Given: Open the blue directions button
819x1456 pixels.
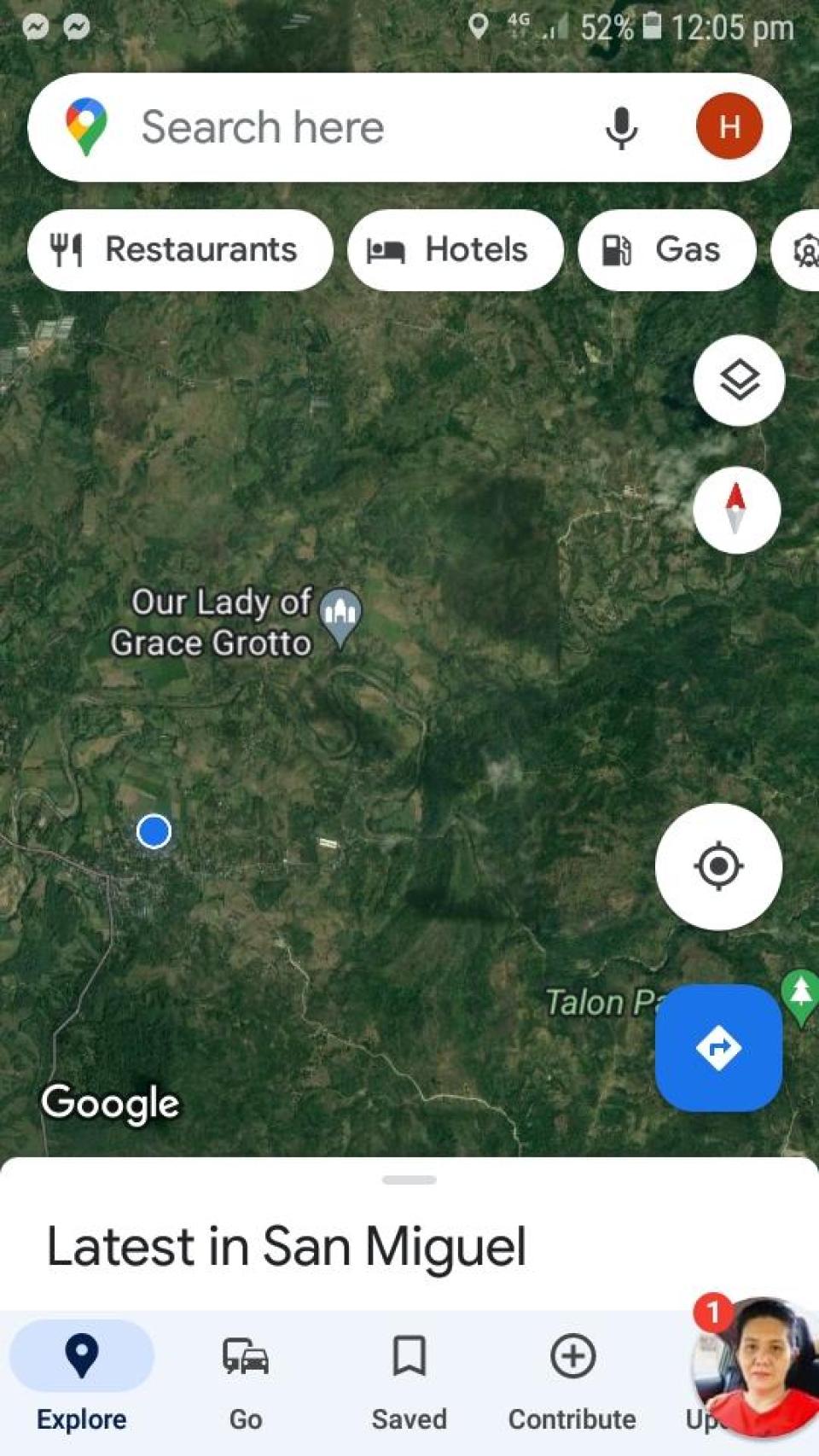Looking at the screenshot, I should 718,1047.
